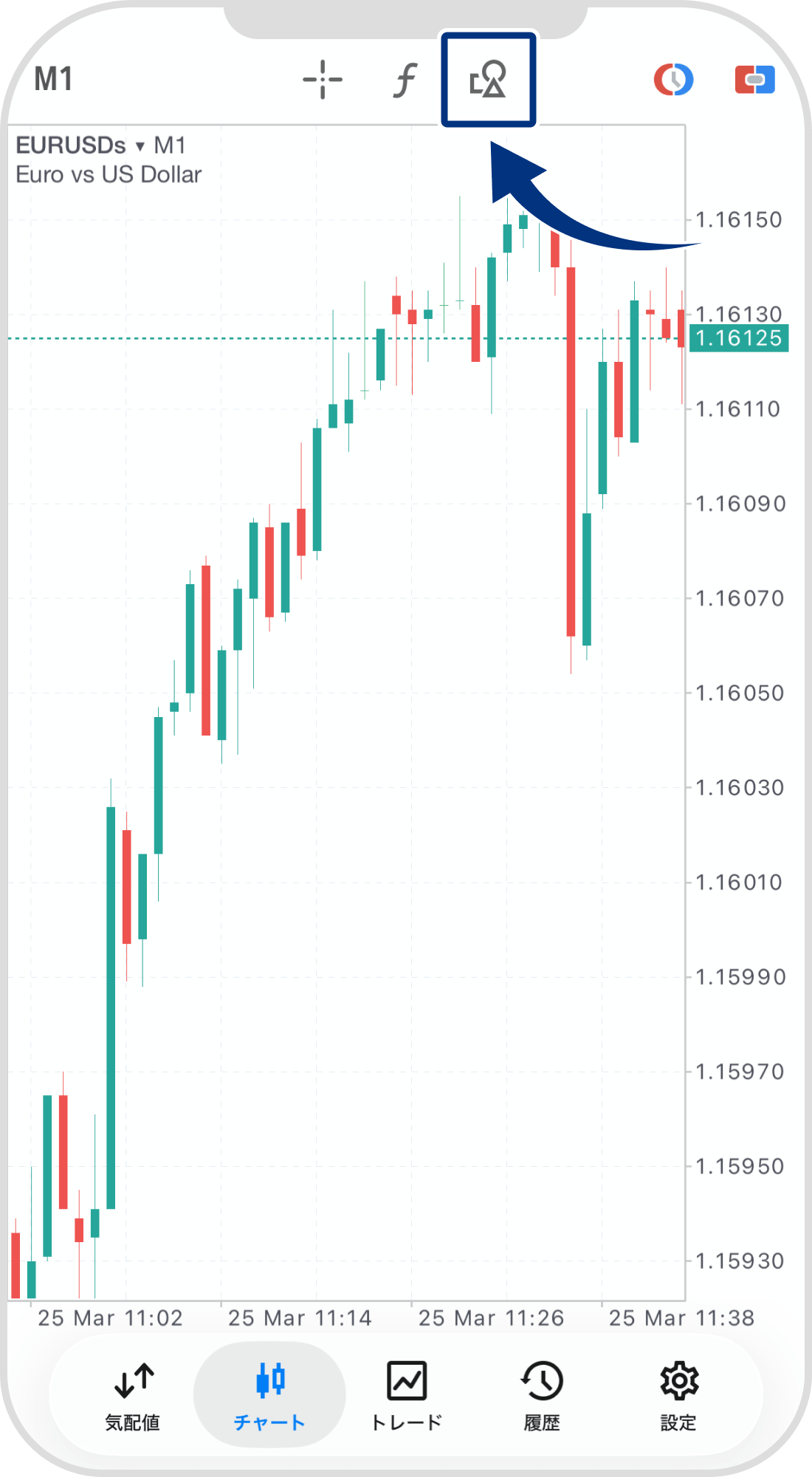812x1477 pixels.
Task: Open the new order trade icon
Action: click(754, 80)
